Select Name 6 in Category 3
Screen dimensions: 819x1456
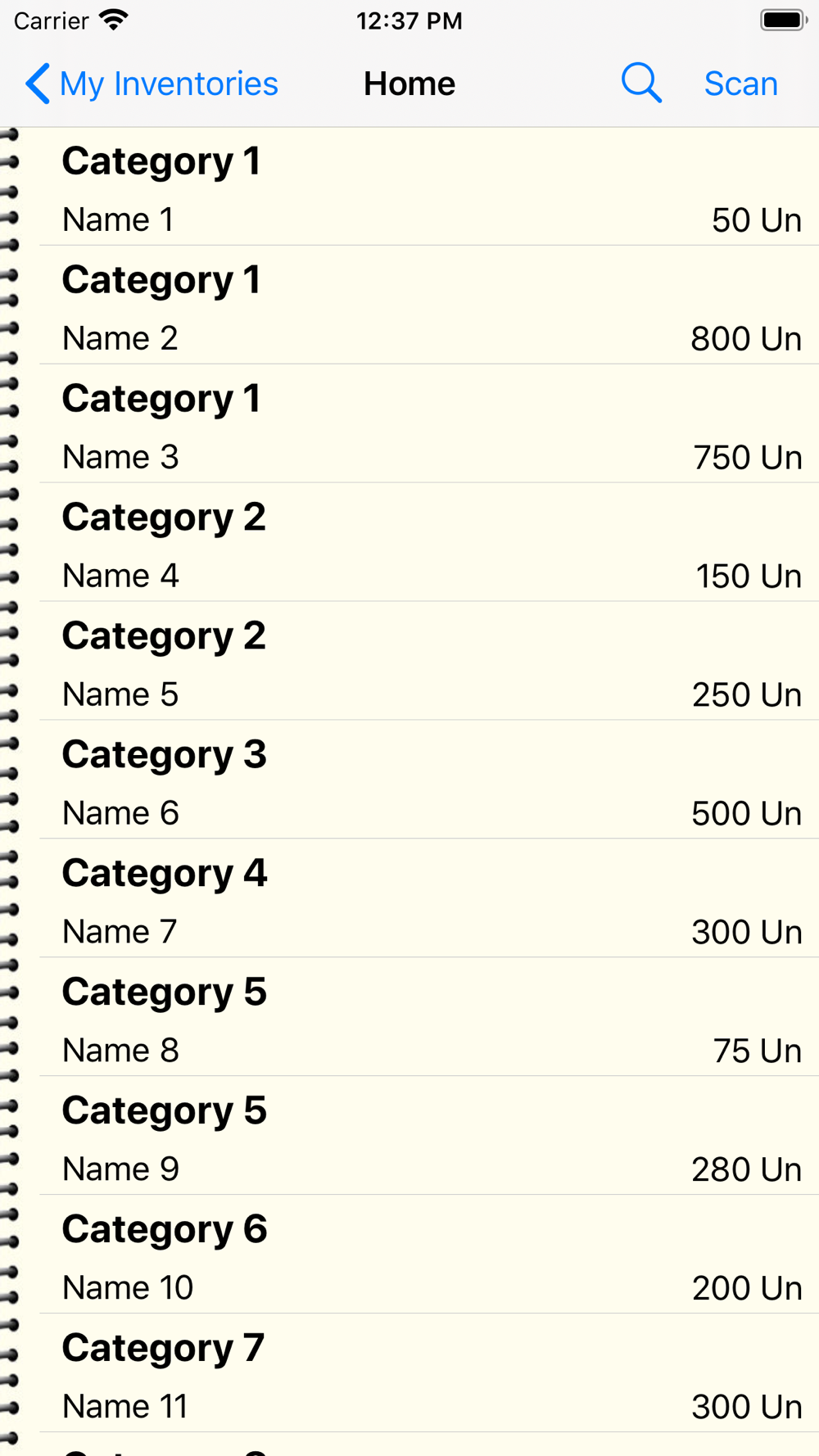pos(426,782)
